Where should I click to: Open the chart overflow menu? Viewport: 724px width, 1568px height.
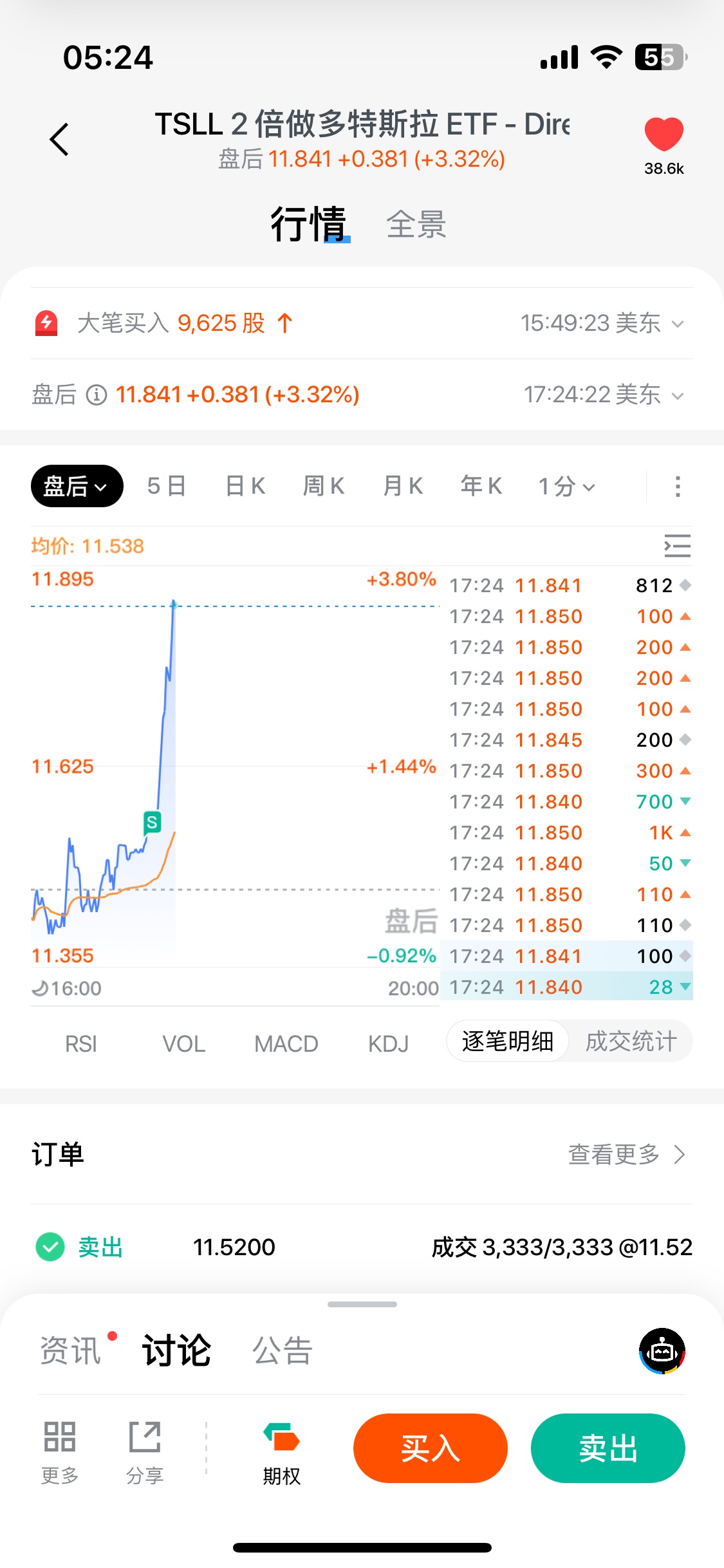[x=677, y=486]
